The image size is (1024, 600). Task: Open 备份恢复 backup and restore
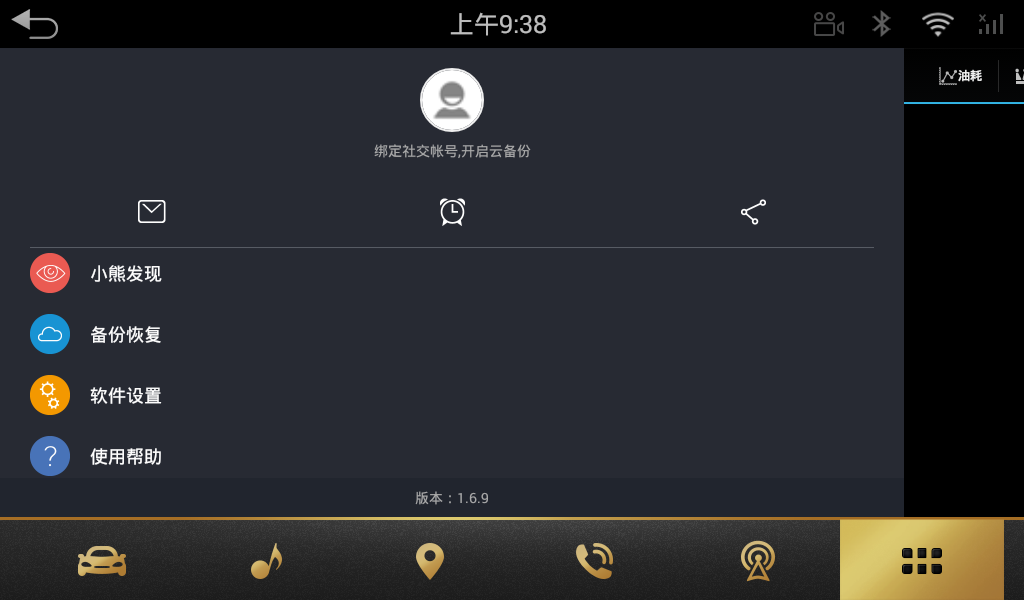click(x=126, y=335)
